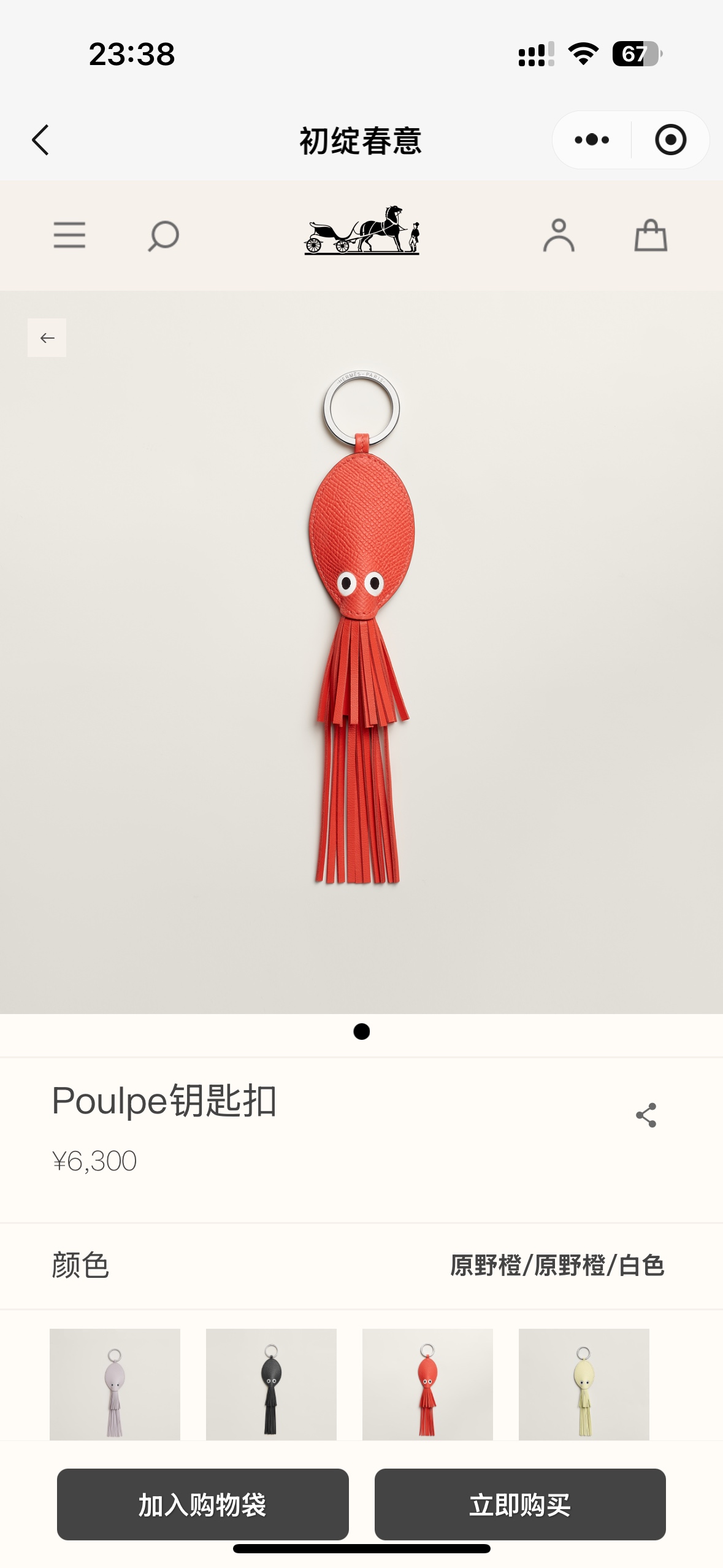The height and width of the screenshot is (1568, 723).
Task: Open the account profile icon
Action: coord(558,236)
